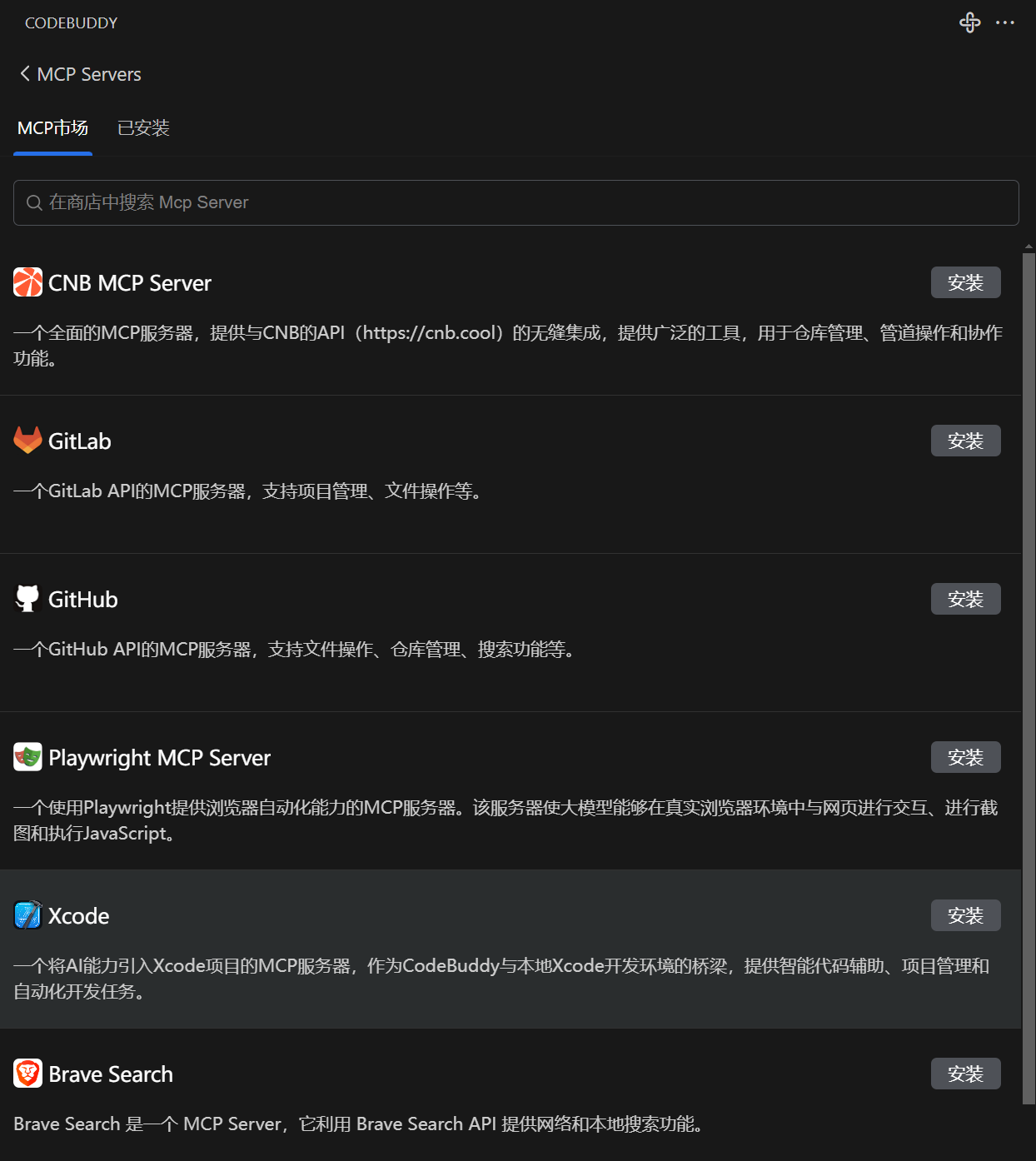Install the Xcode server
The width and height of the screenshot is (1036, 1161).
(x=965, y=915)
